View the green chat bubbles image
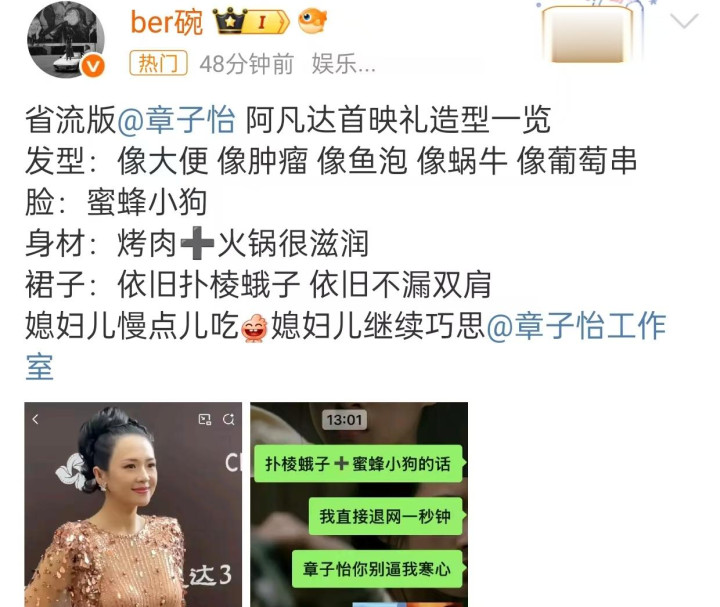 coord(359,505)
